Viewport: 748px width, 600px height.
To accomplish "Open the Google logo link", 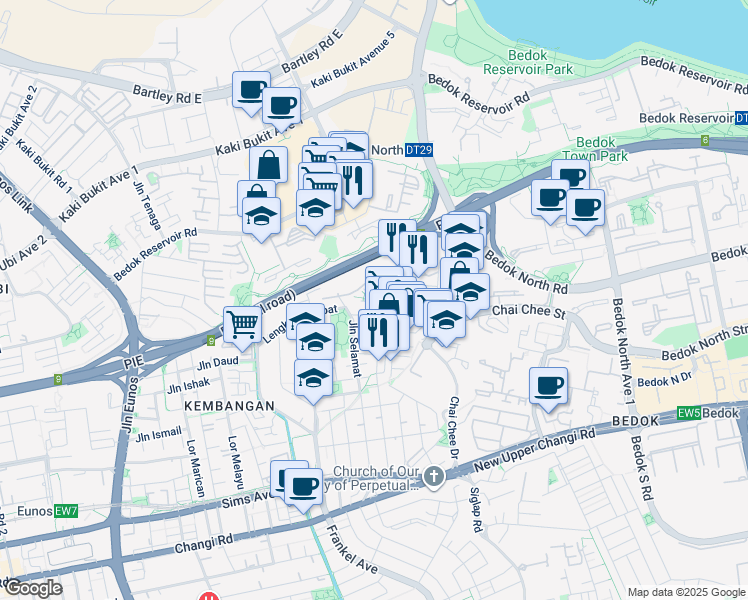I will (x=32, y=589).
